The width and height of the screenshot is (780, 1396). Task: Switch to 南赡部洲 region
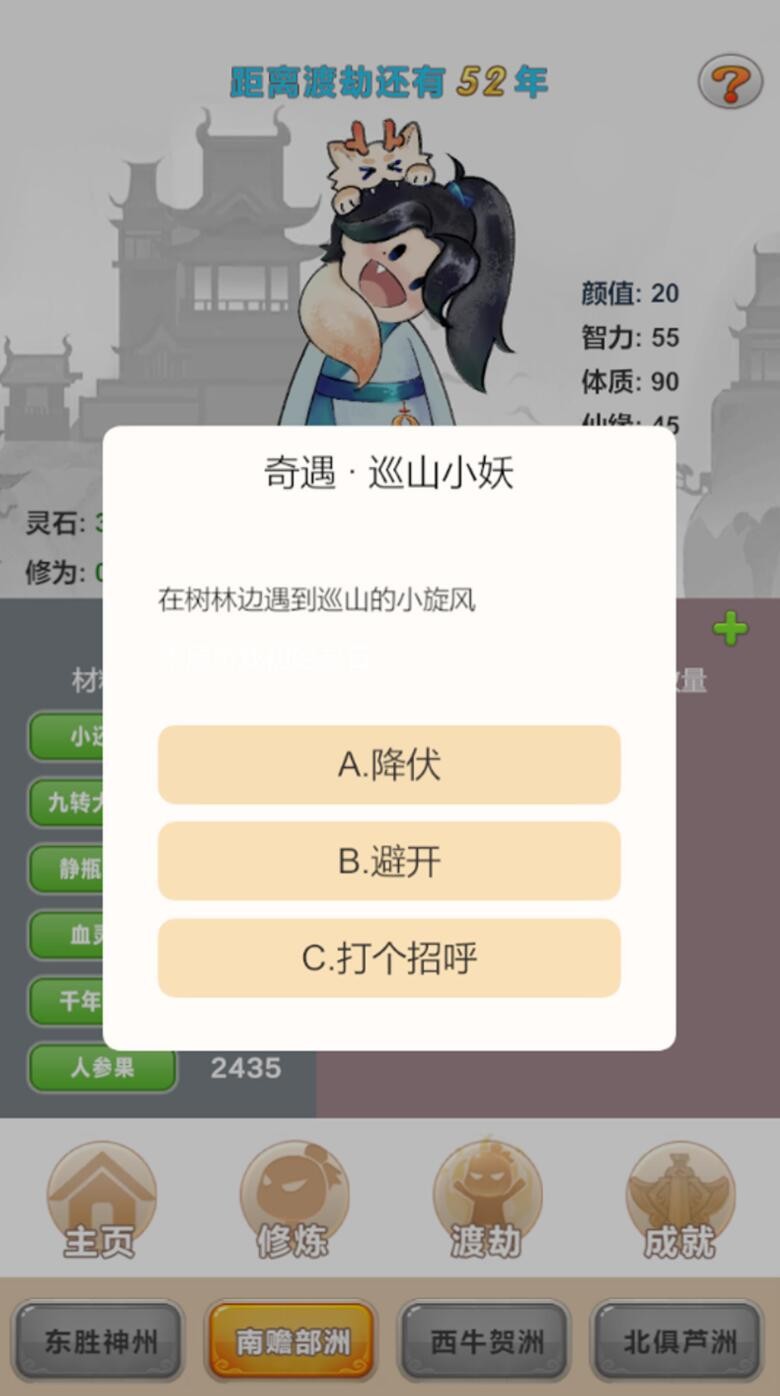(x=292, y=1341)
